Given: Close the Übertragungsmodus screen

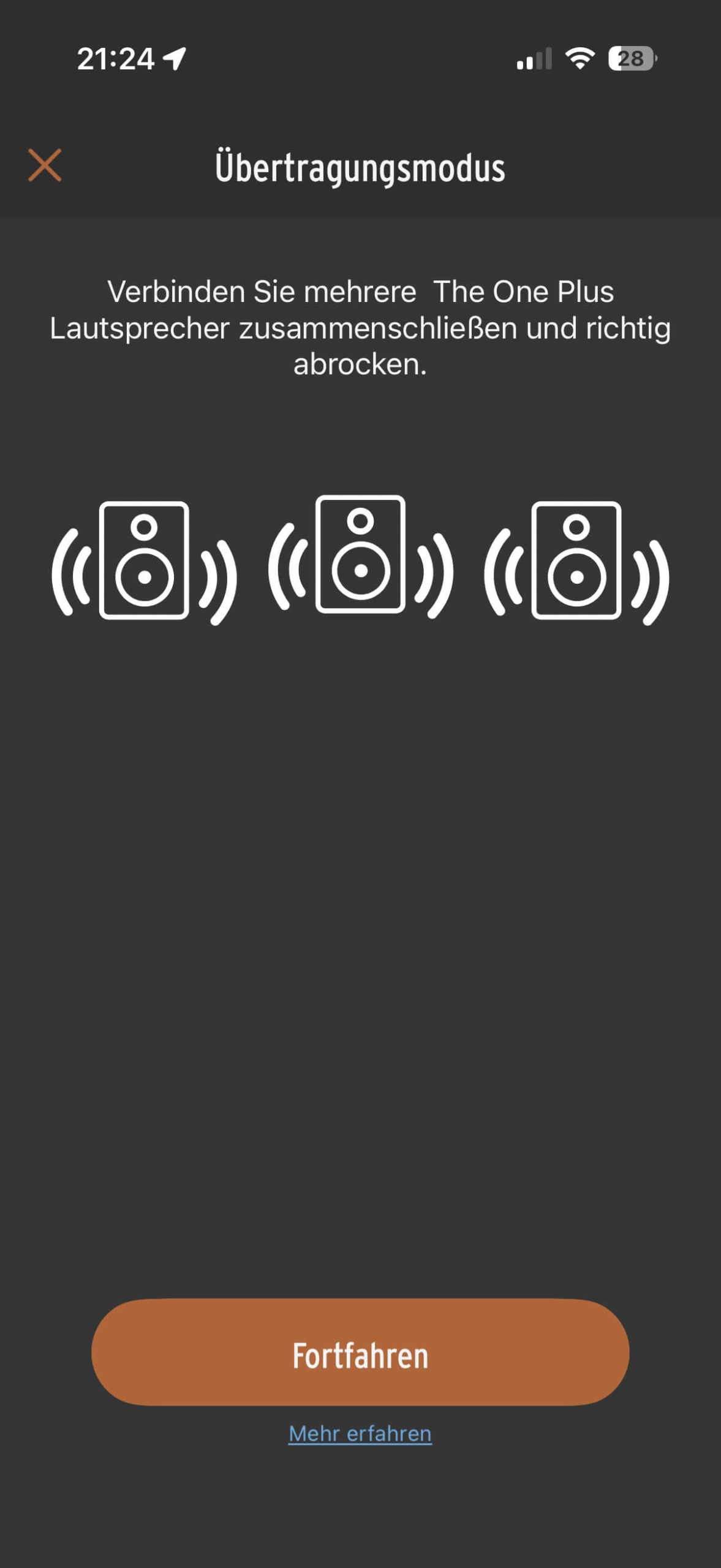Looking at the screenshot, I should coord(45,165).
